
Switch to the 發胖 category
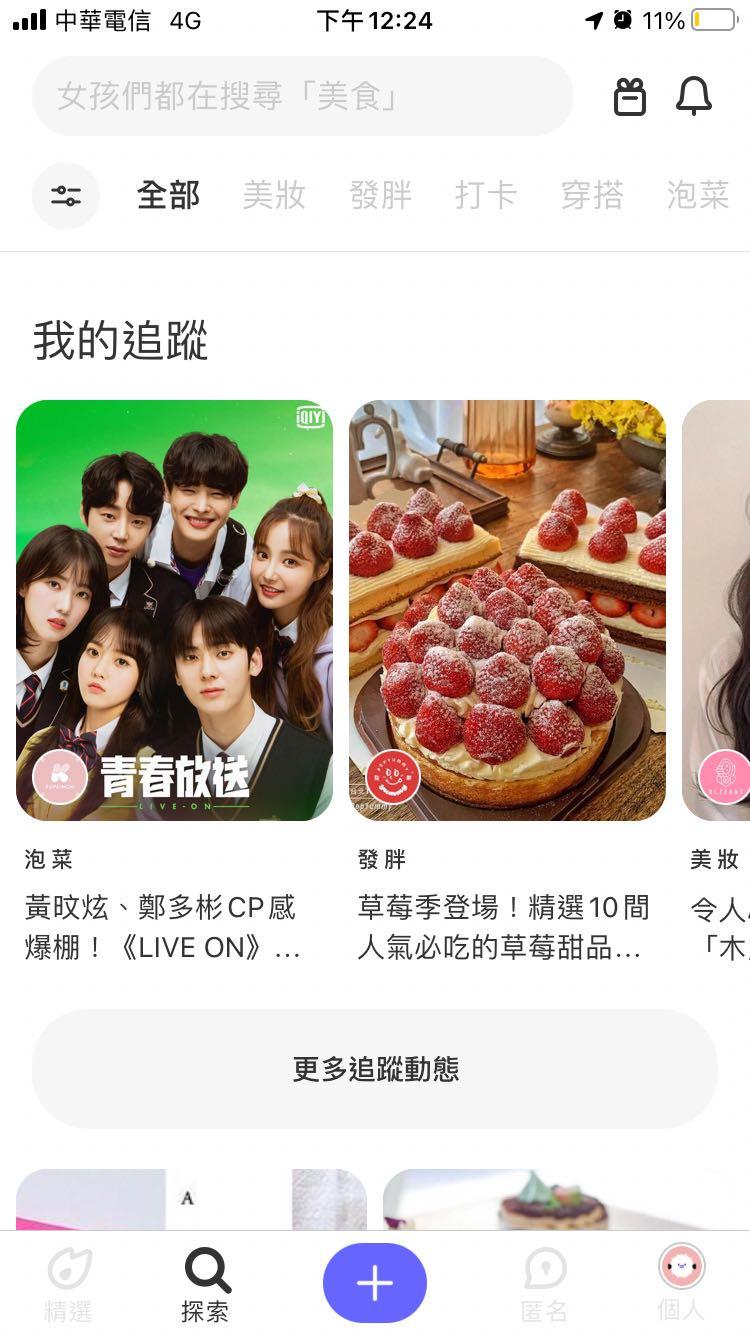pyautogui.click(x=380, y=195)
